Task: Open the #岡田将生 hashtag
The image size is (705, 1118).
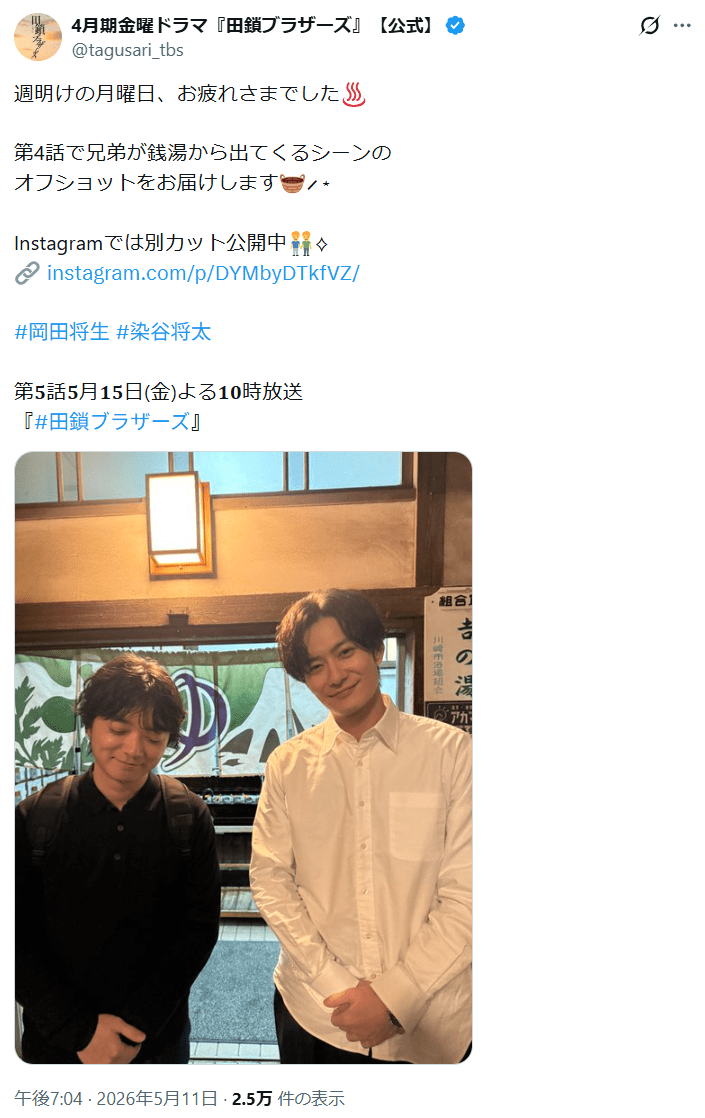Action: tap(62, 332)
